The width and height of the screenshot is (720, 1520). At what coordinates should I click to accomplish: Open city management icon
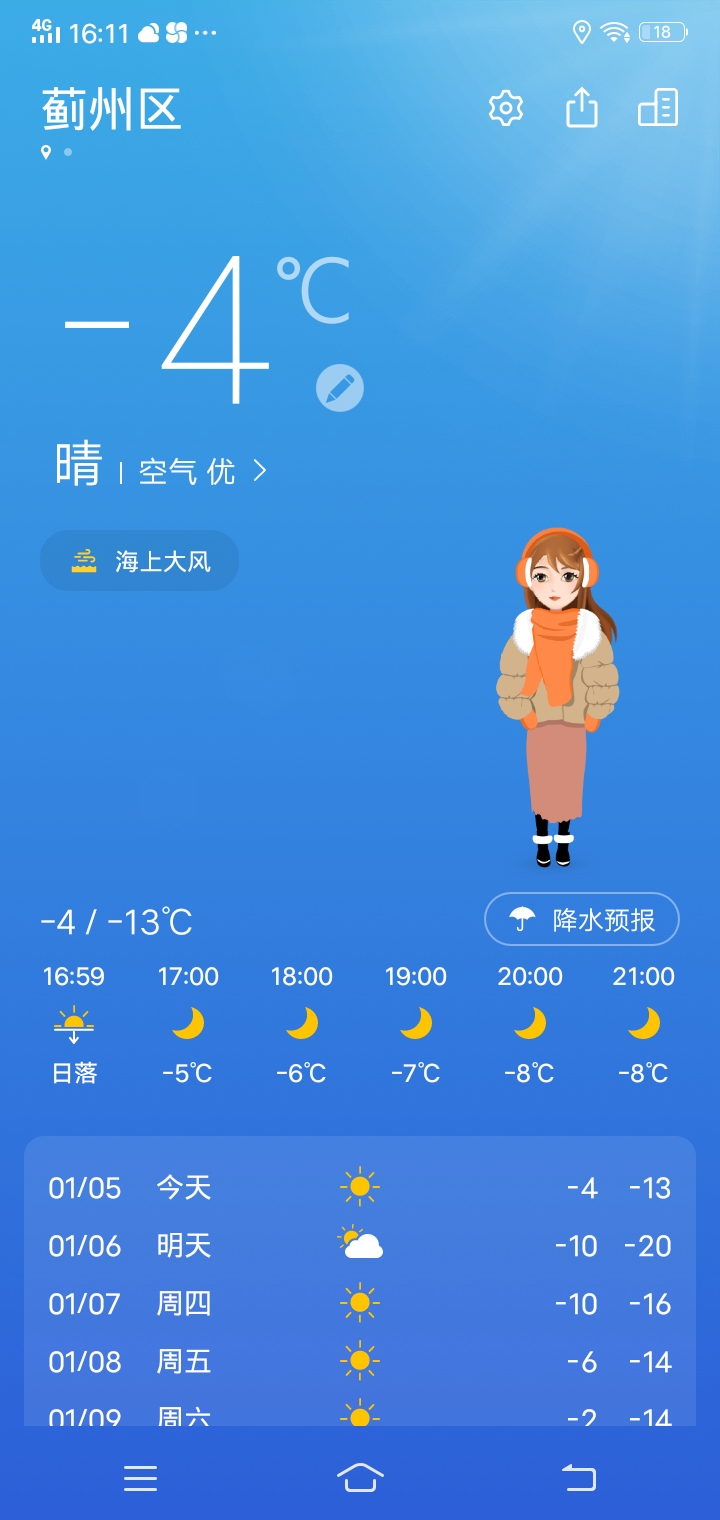pyautogui.click(x=658, y=108)
